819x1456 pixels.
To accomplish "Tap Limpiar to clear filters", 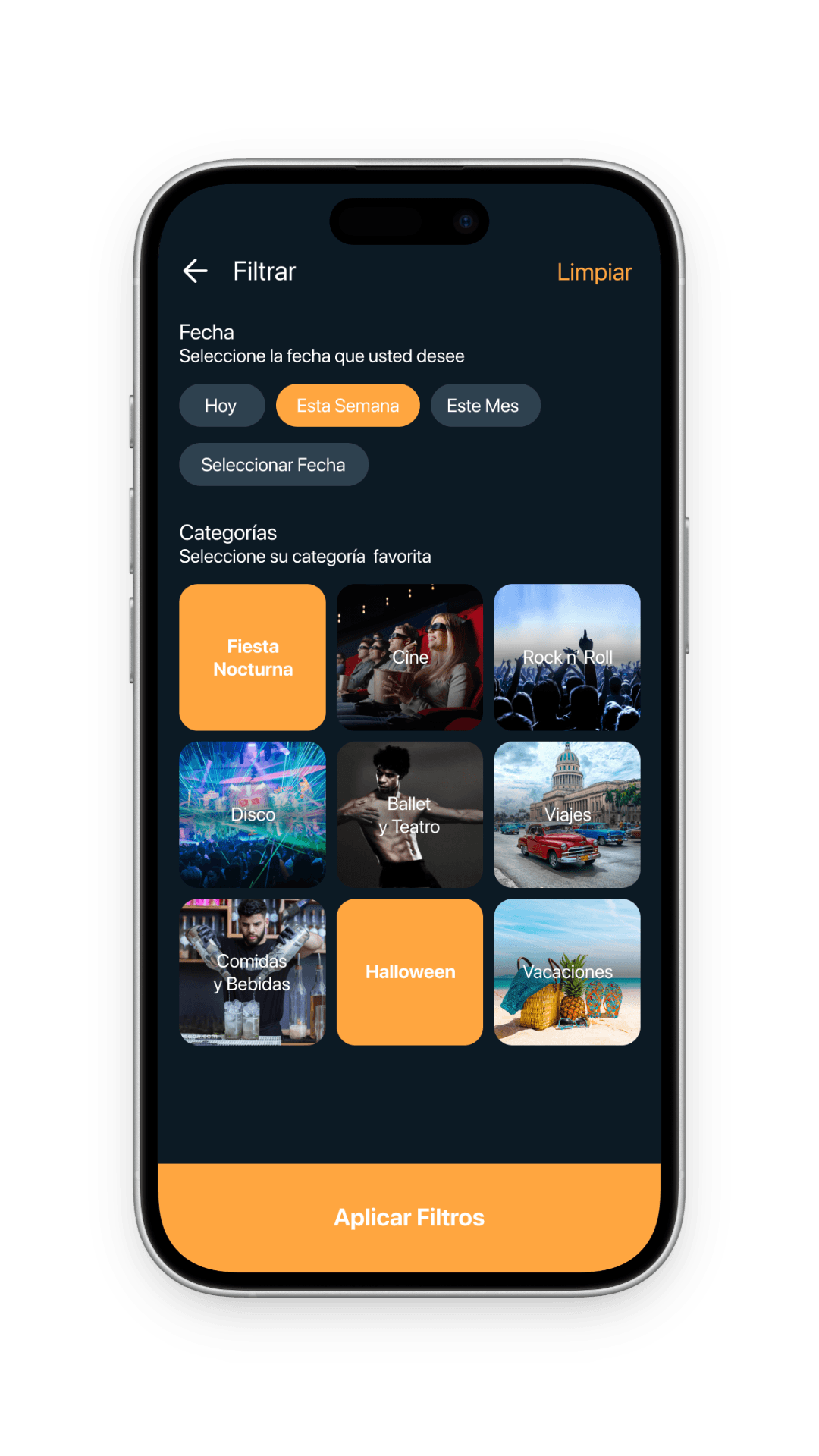I will pos(594,271).
